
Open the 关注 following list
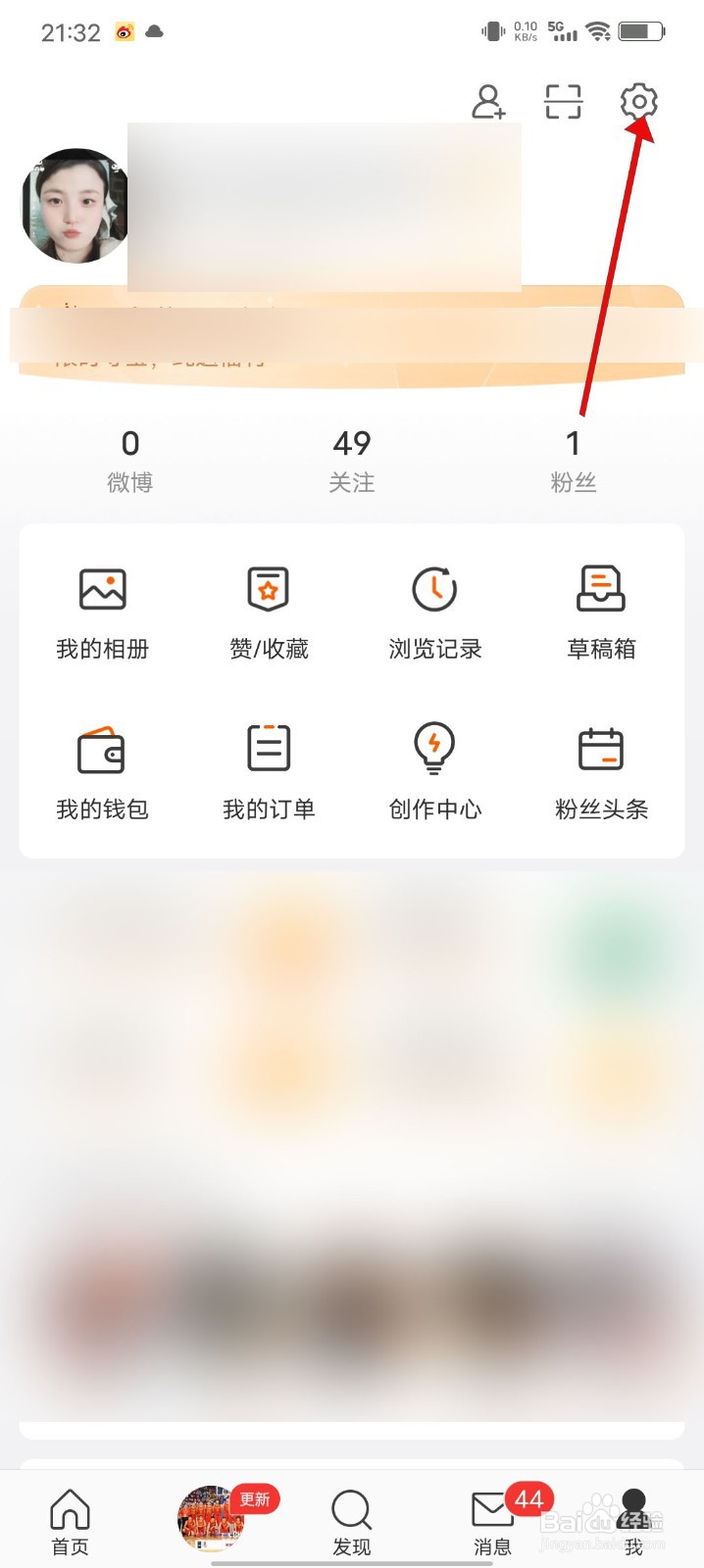point(352,460)
